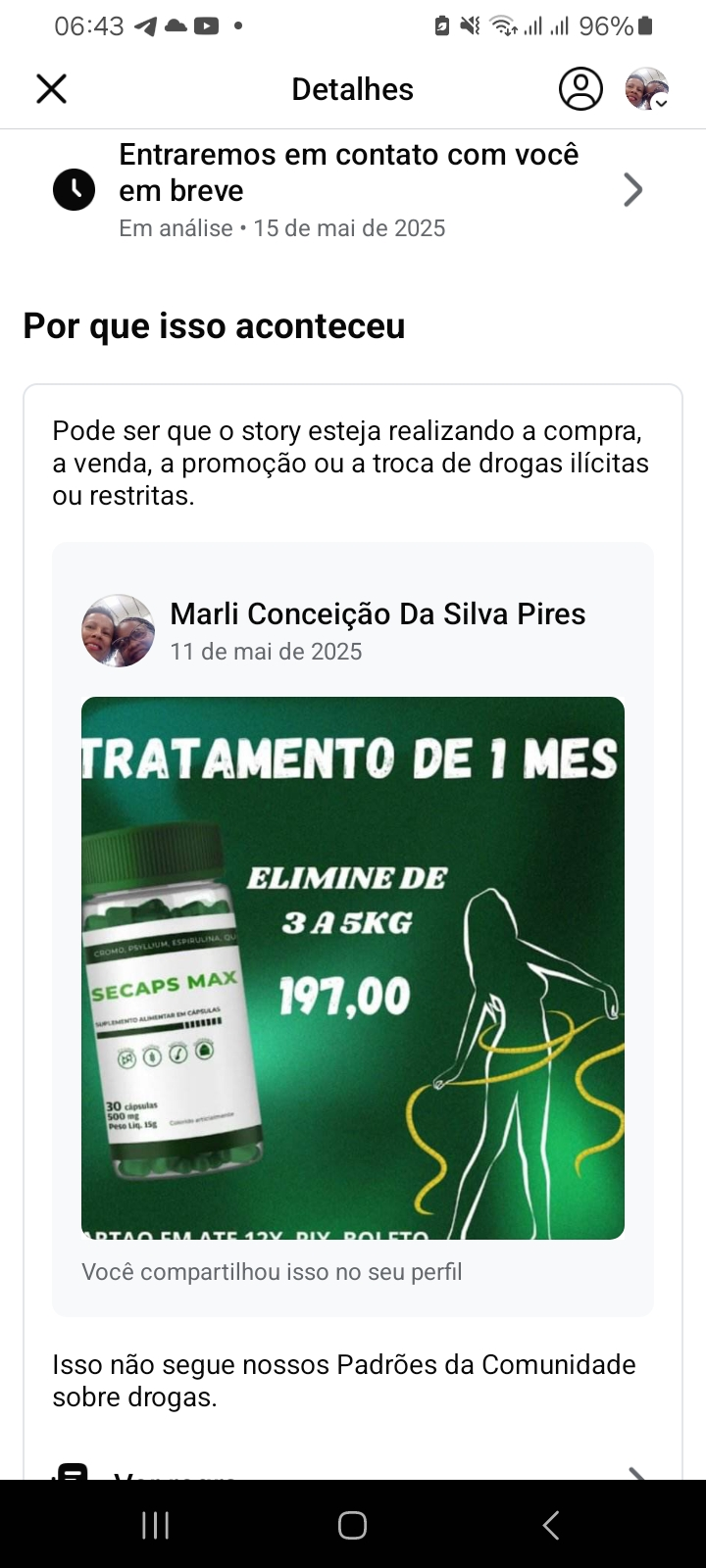The width and height of the screenshot is (706, 1568).
Task: Close the Detalhes screen
Action: tap(51, 89)
